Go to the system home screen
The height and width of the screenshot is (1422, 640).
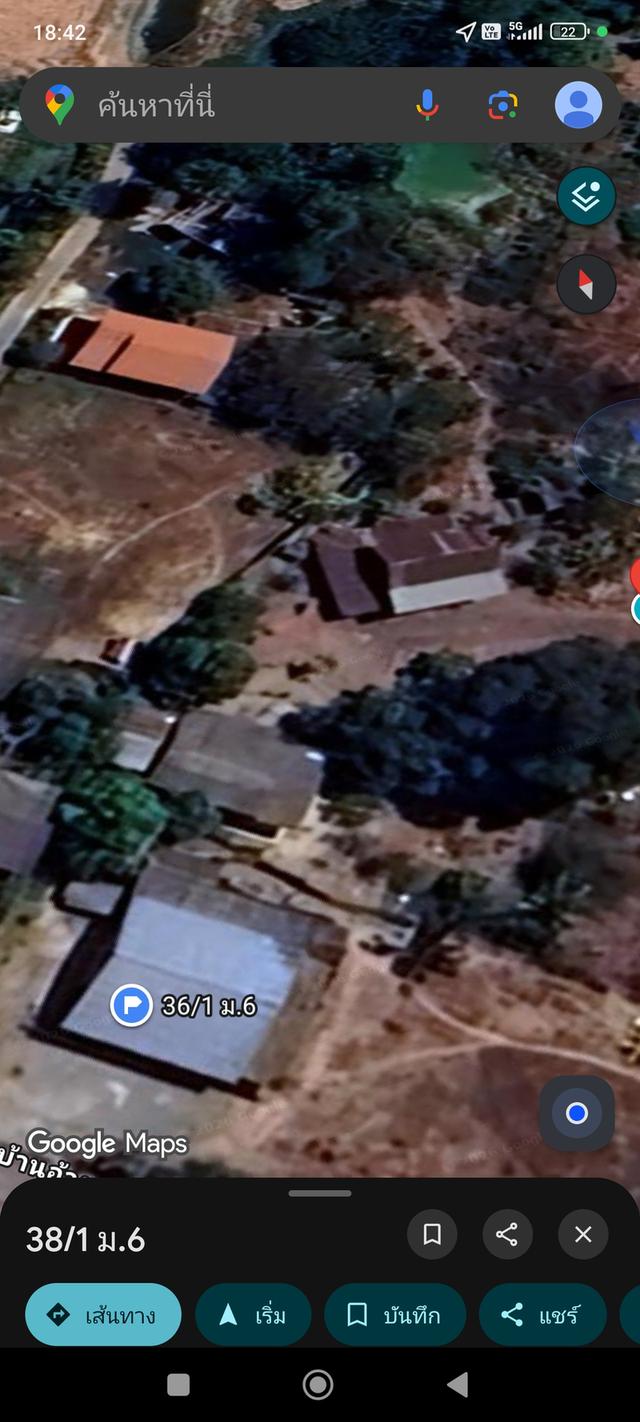click(x=318, y=1384)
